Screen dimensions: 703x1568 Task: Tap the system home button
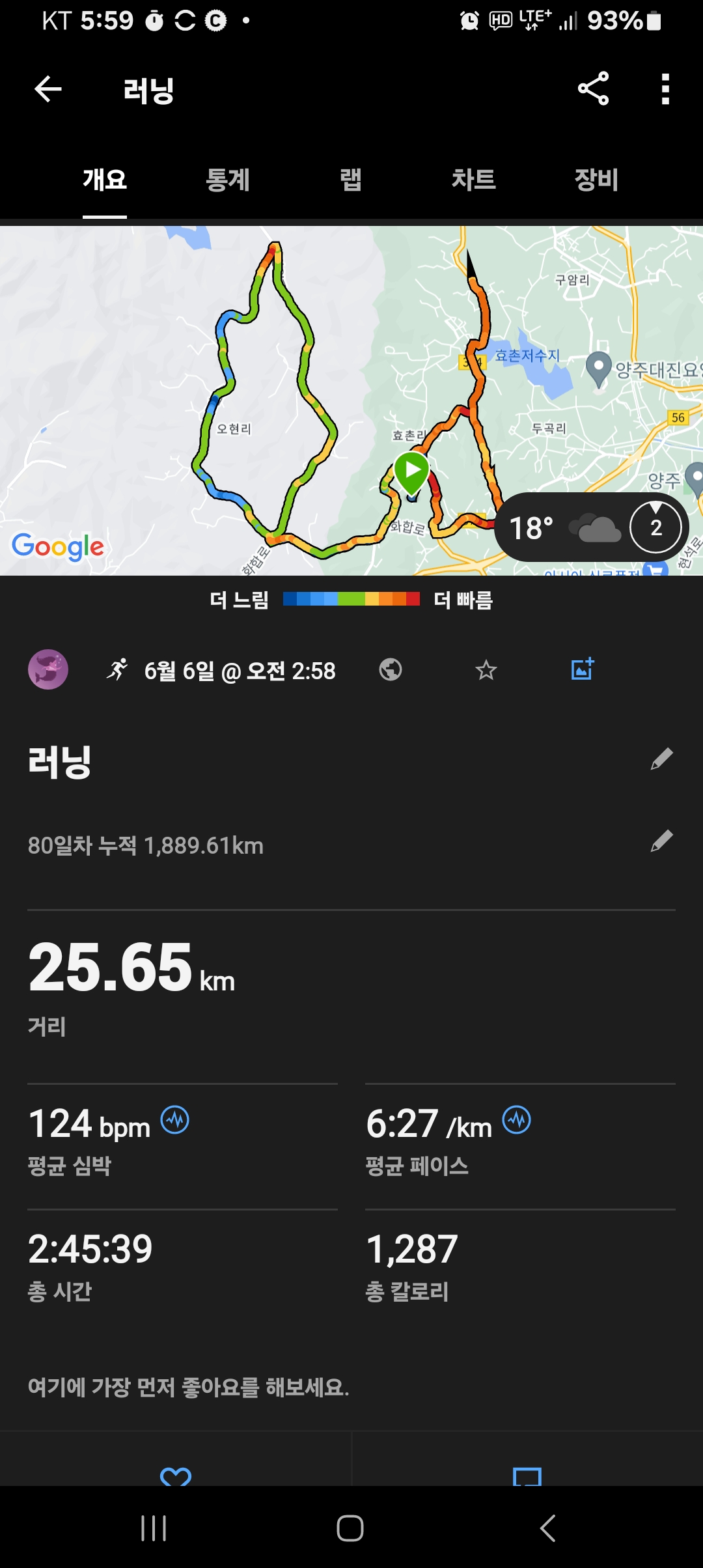click(350, 1528)
